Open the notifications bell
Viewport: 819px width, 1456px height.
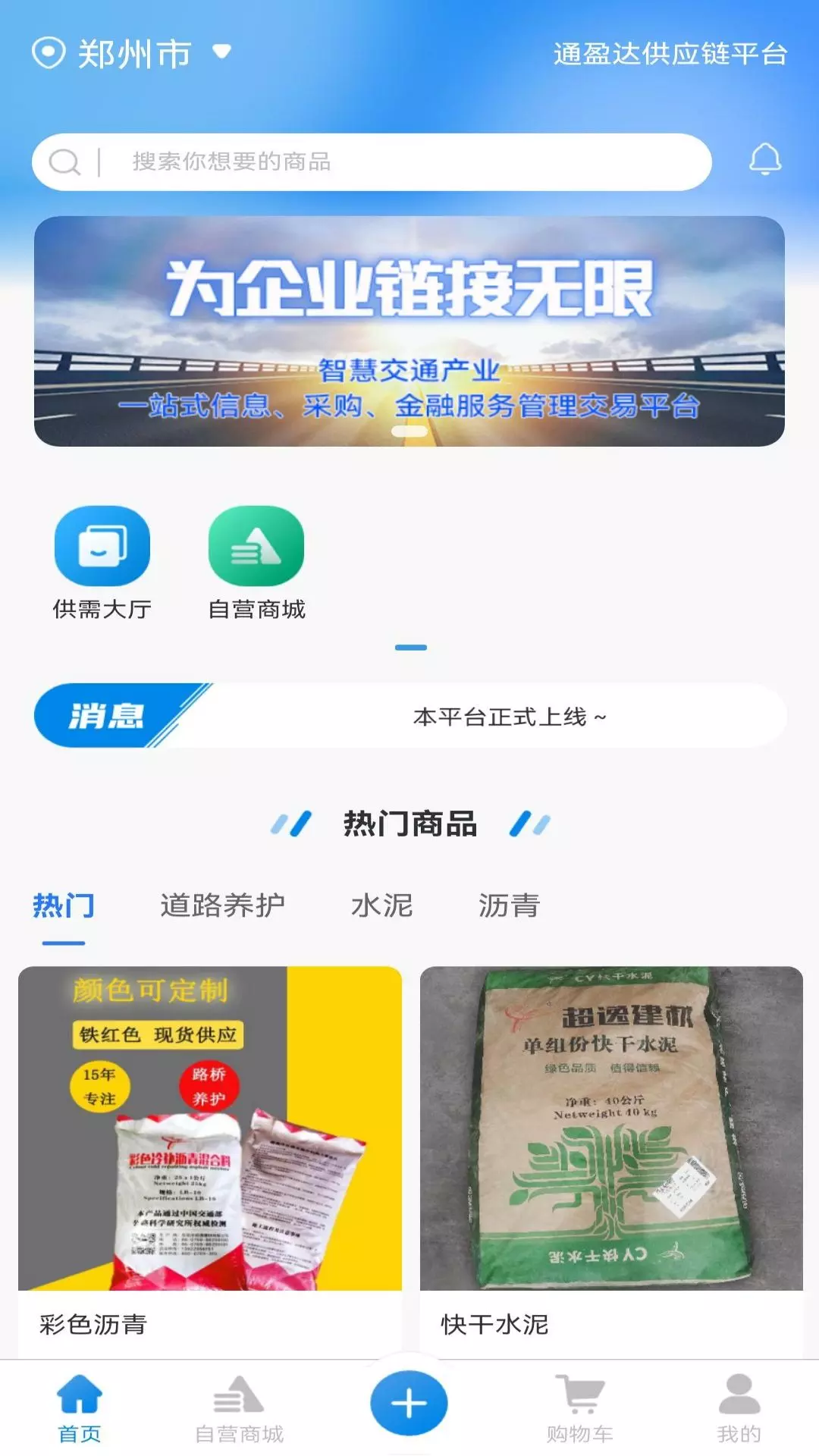tap(765, 160)
